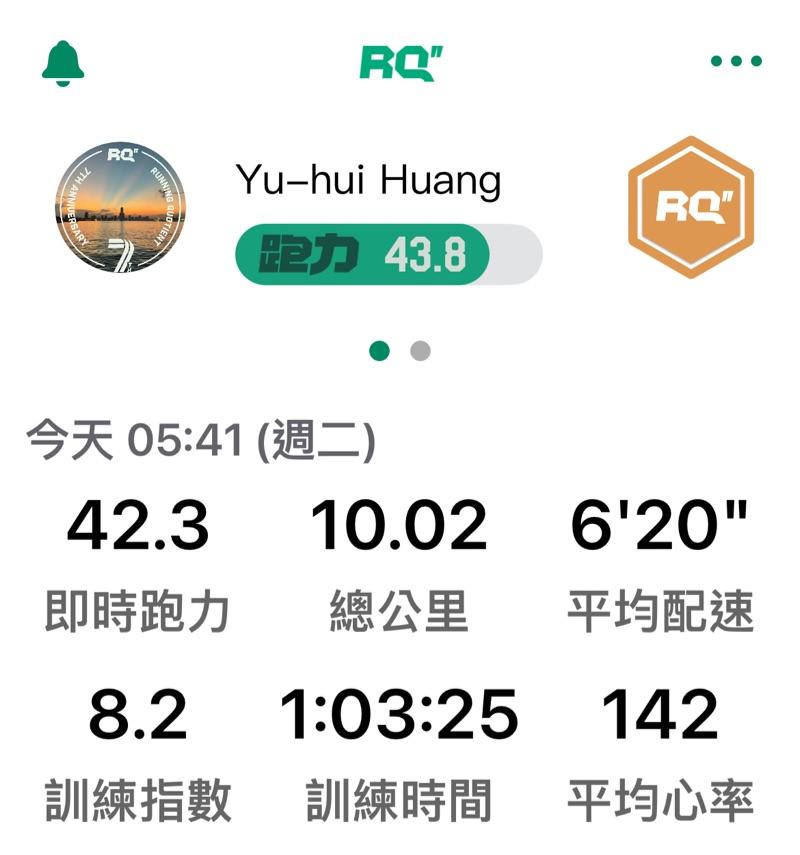The height and width of the screenshot is (855, 800).
Task: Tap the 跑力 43.8 running score bar
Action: click(388, 256)
